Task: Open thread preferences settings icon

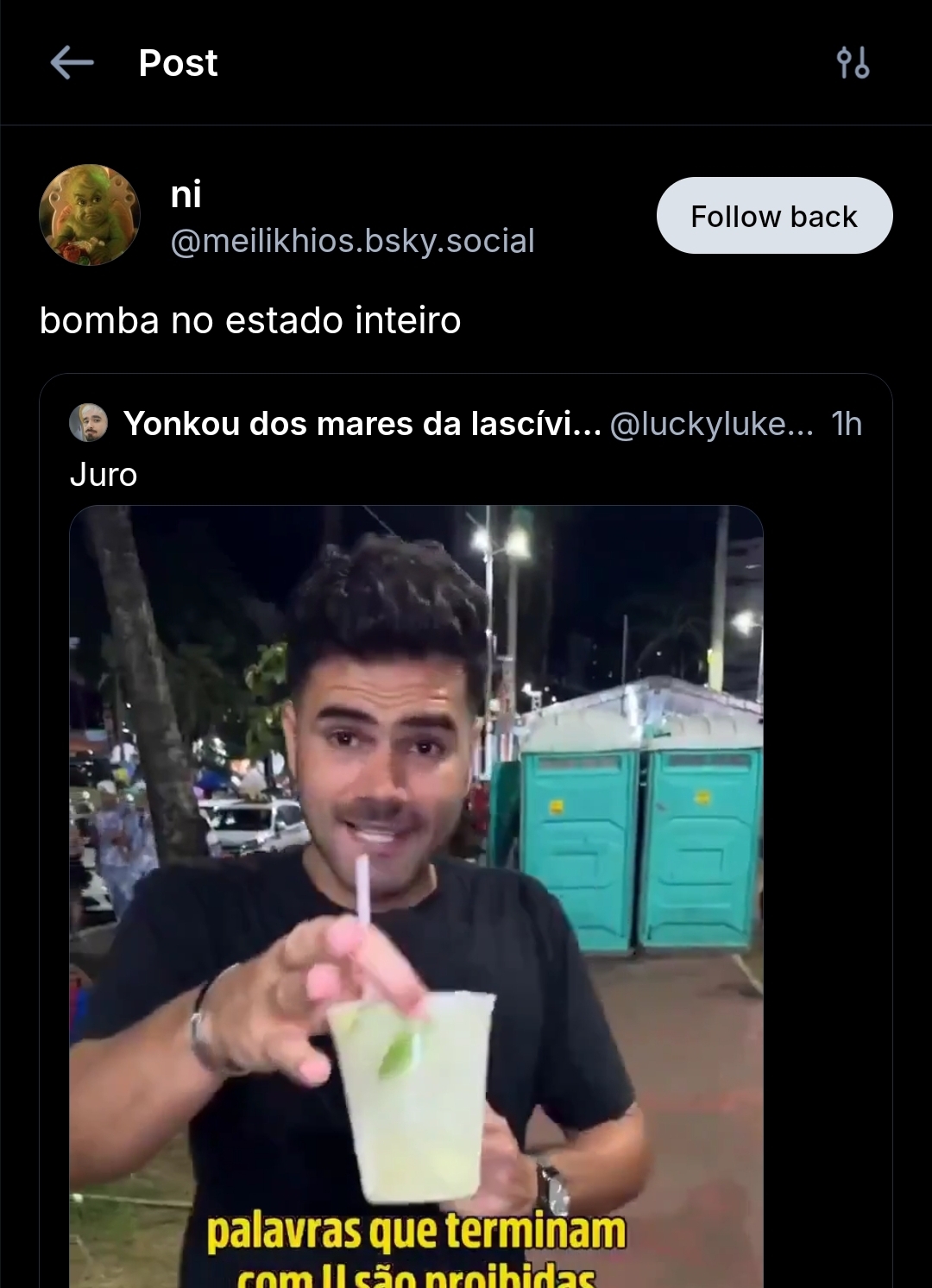Action: (x=853, y=63)
